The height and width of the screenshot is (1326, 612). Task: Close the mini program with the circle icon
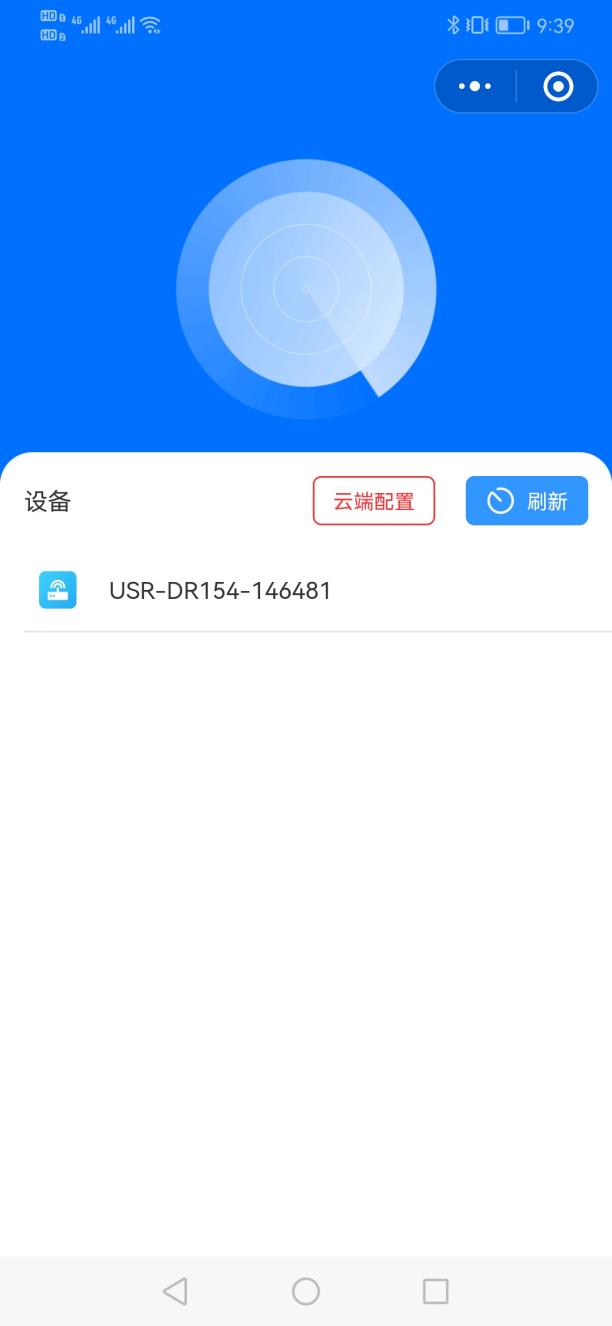pos(558,87)
